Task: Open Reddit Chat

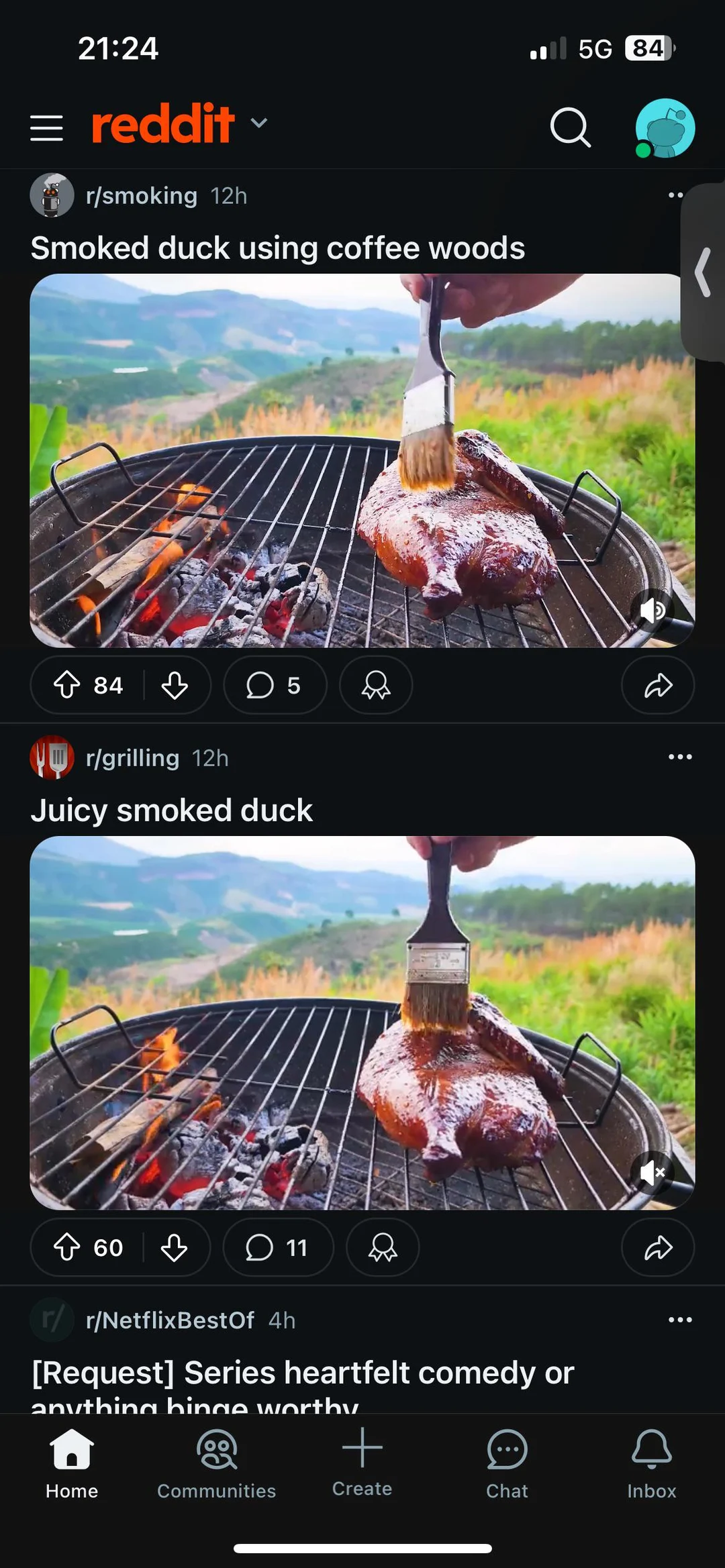Action: point(507,1464)
